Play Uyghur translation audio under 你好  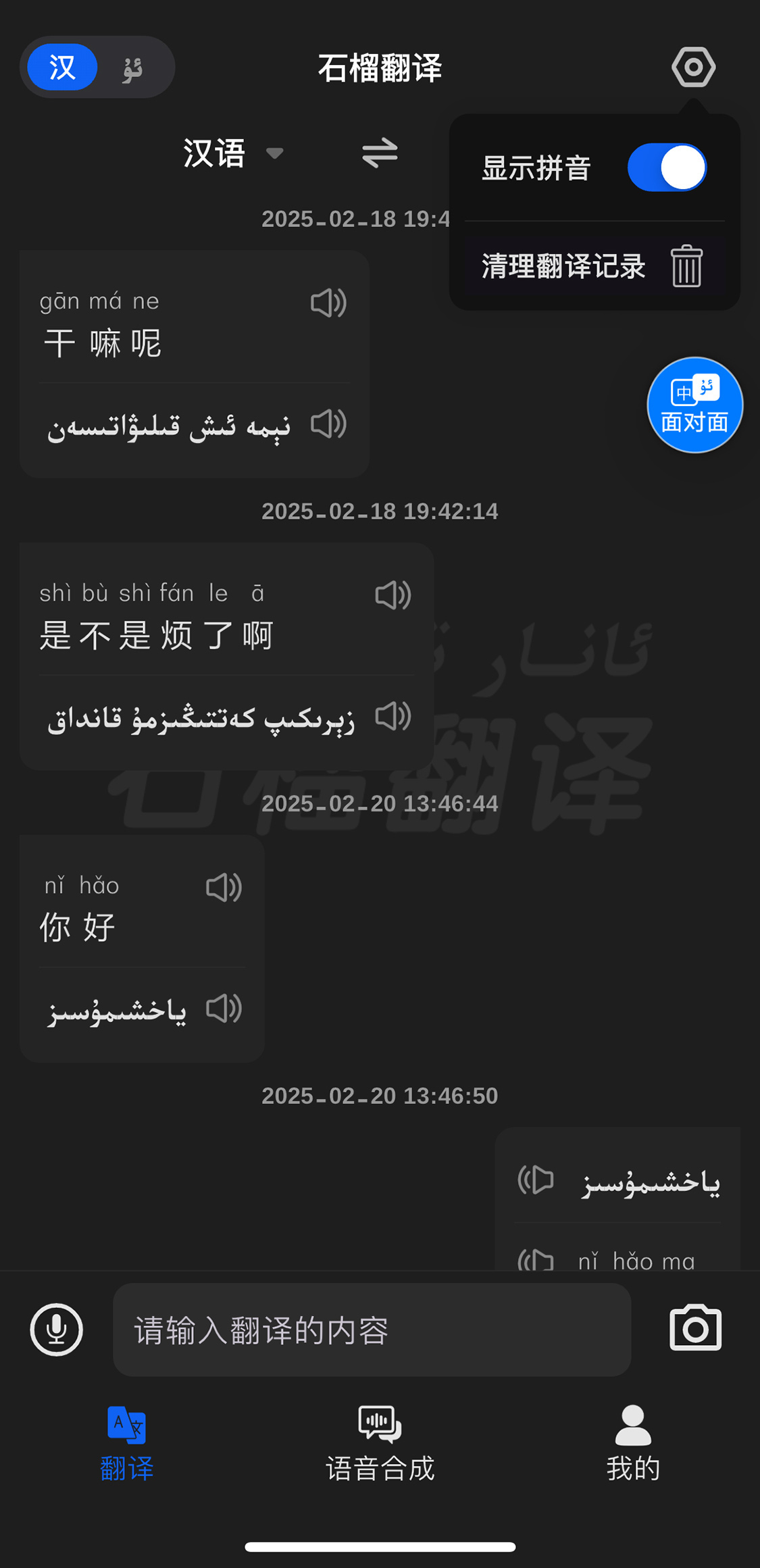click(224, 1009)
